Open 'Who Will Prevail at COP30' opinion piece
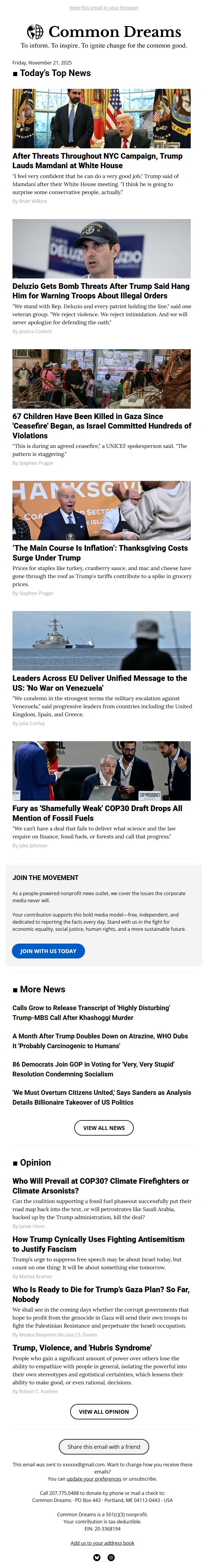The height and width of the screenshot is (1568, 208). tap(100, 1186)
